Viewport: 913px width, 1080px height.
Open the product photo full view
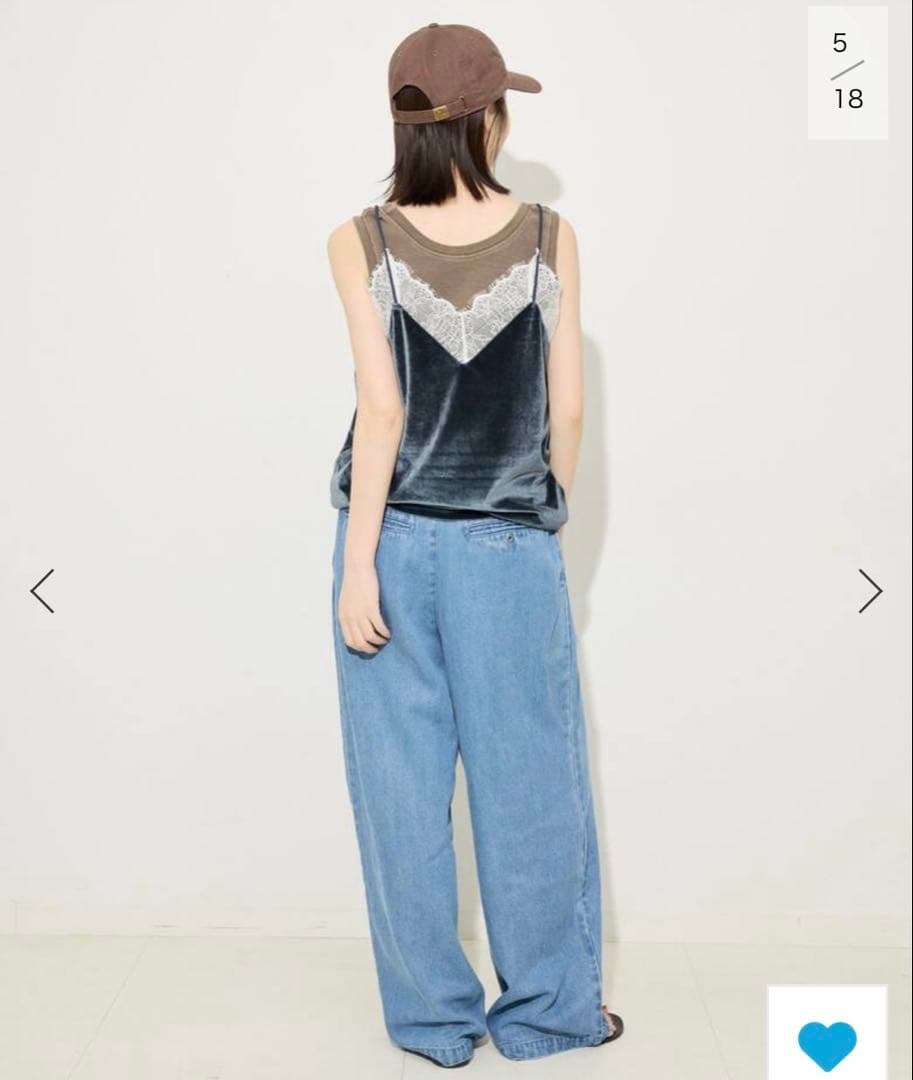tap(456, 540)
